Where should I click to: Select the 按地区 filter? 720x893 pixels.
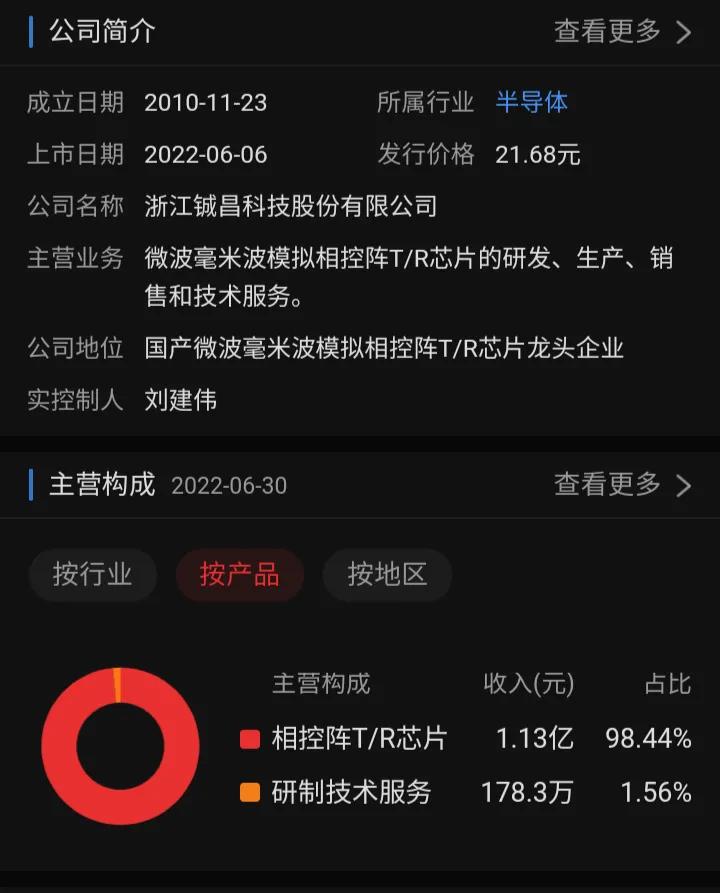[x=386, y=575]
